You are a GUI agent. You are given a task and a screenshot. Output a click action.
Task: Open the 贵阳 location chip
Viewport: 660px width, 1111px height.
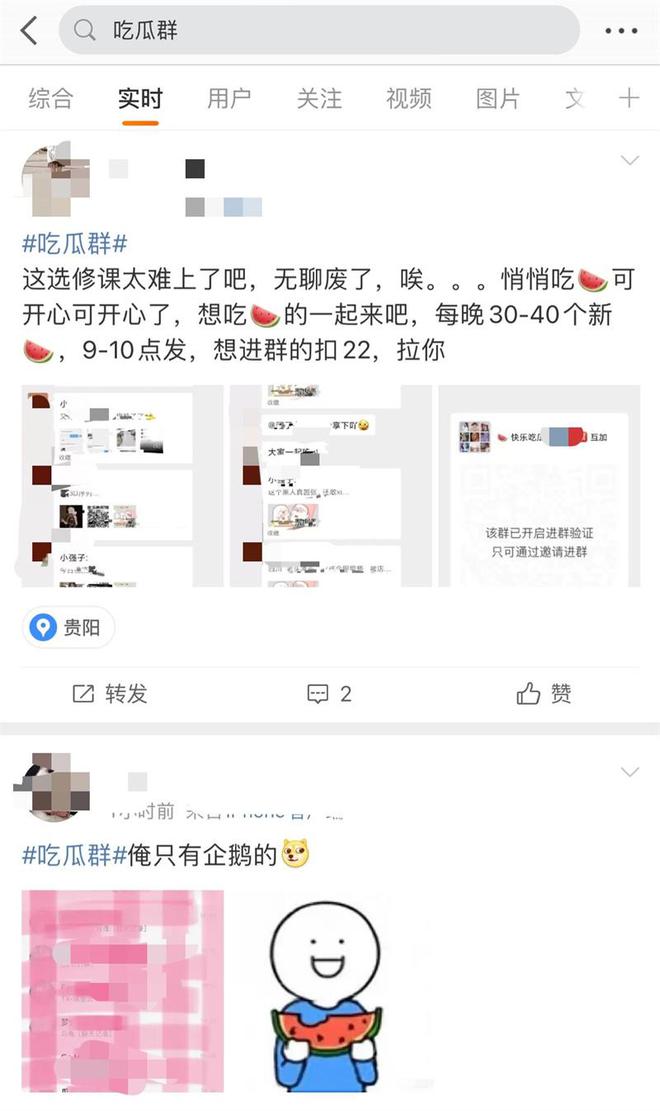[x=68, y=627]
